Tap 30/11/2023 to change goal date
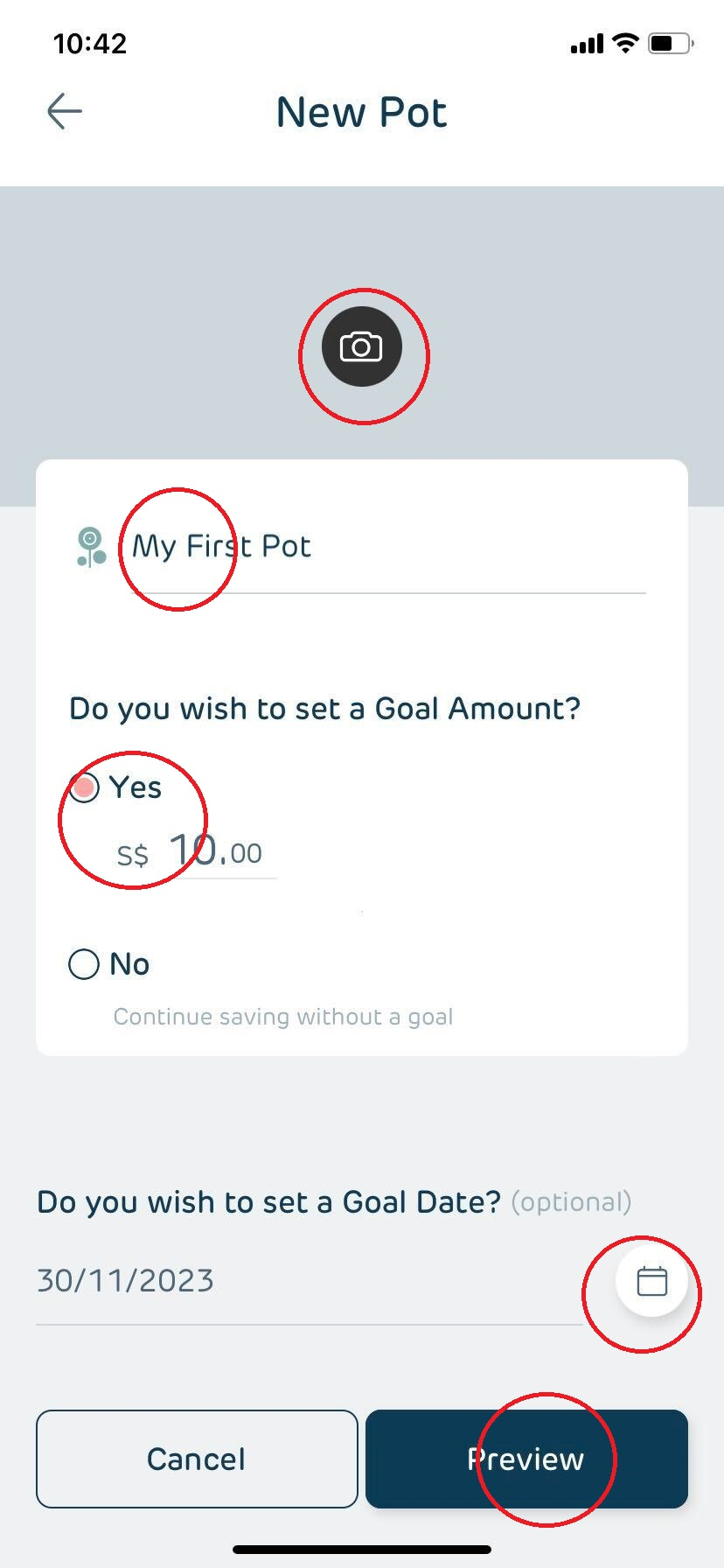The image size is (724, 1568). click(124, 1280)
